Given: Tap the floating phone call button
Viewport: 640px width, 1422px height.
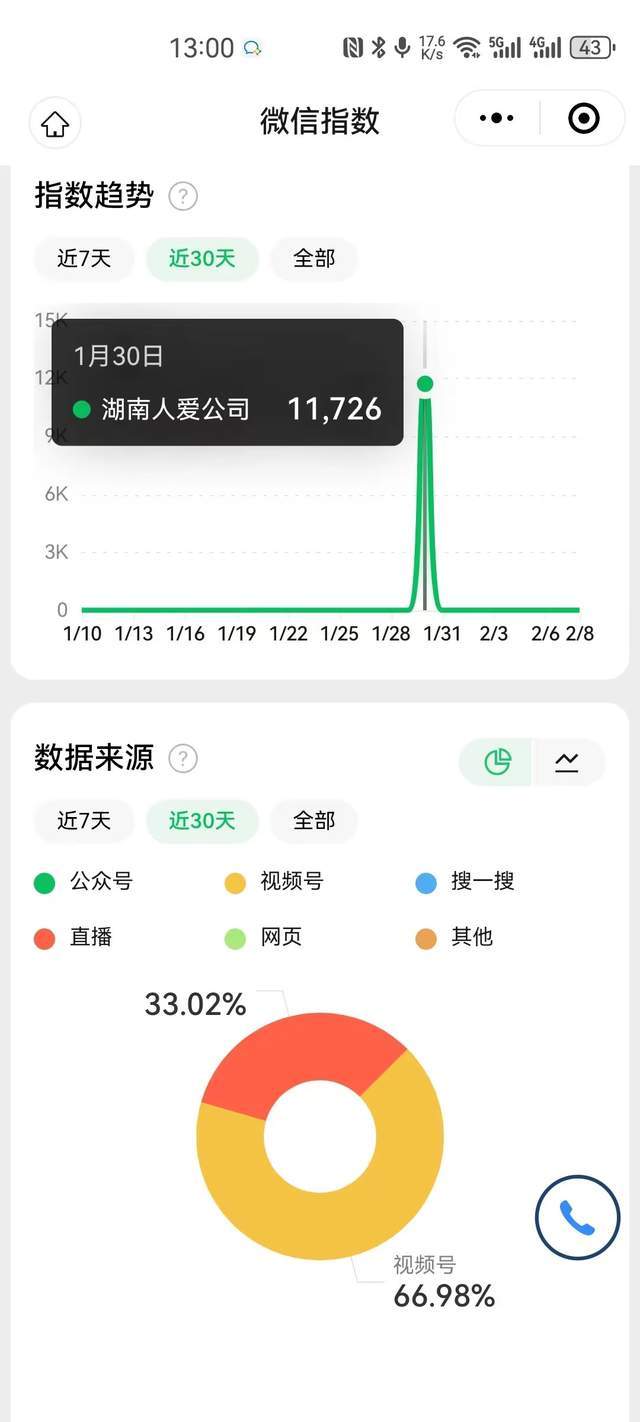Looking at the screenshot, I should 577,1217.
